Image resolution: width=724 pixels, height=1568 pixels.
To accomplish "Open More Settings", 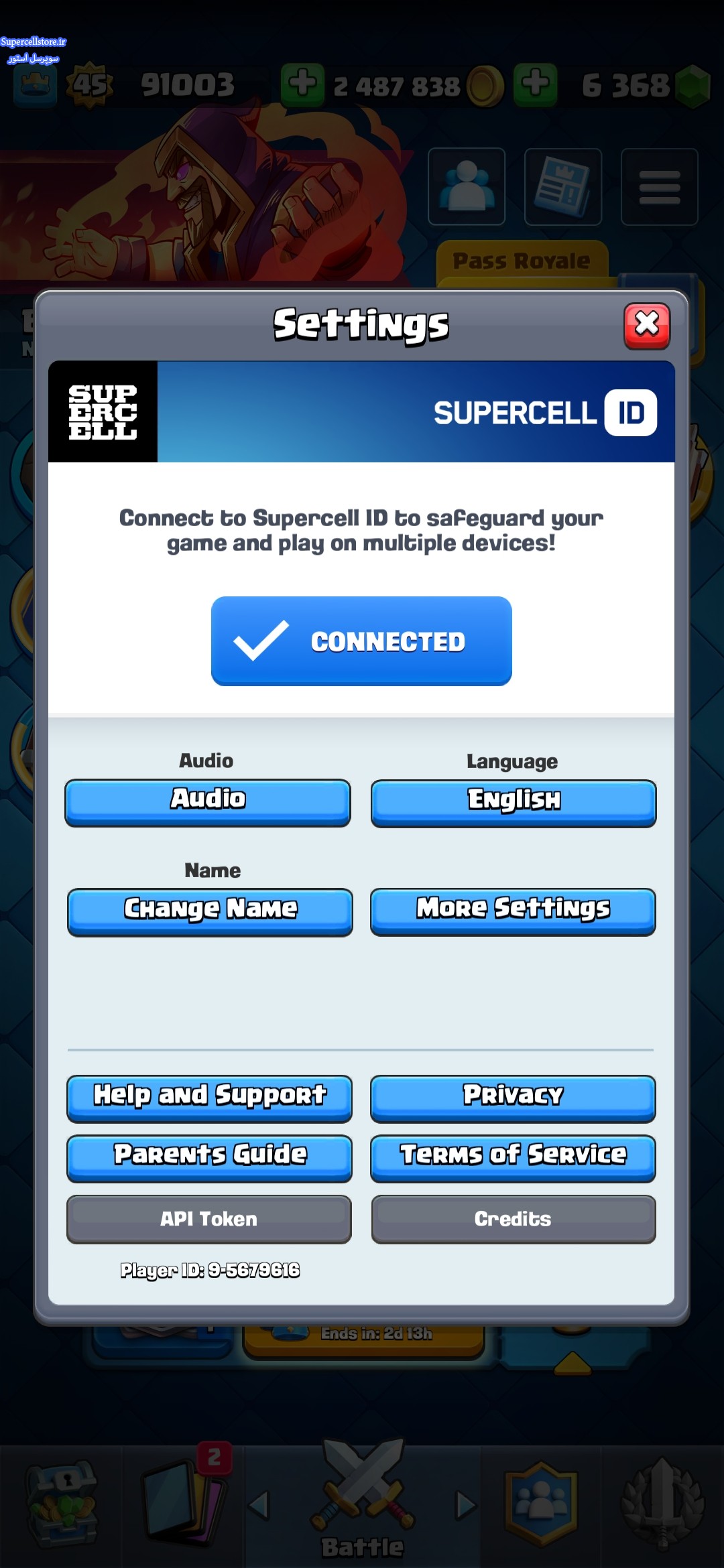I will (x=513, y=911).
